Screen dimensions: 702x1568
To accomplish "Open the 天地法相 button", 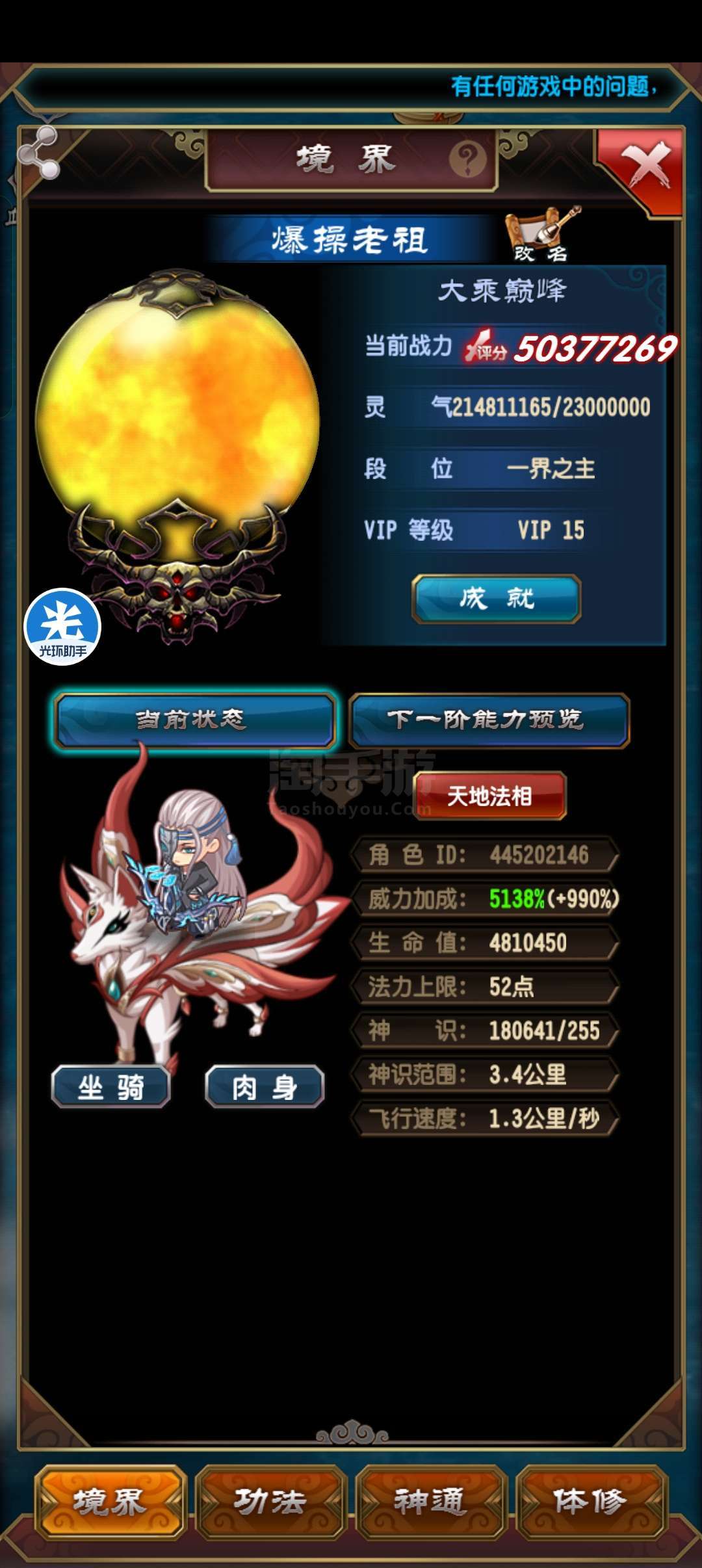I will tap(490, 796).
